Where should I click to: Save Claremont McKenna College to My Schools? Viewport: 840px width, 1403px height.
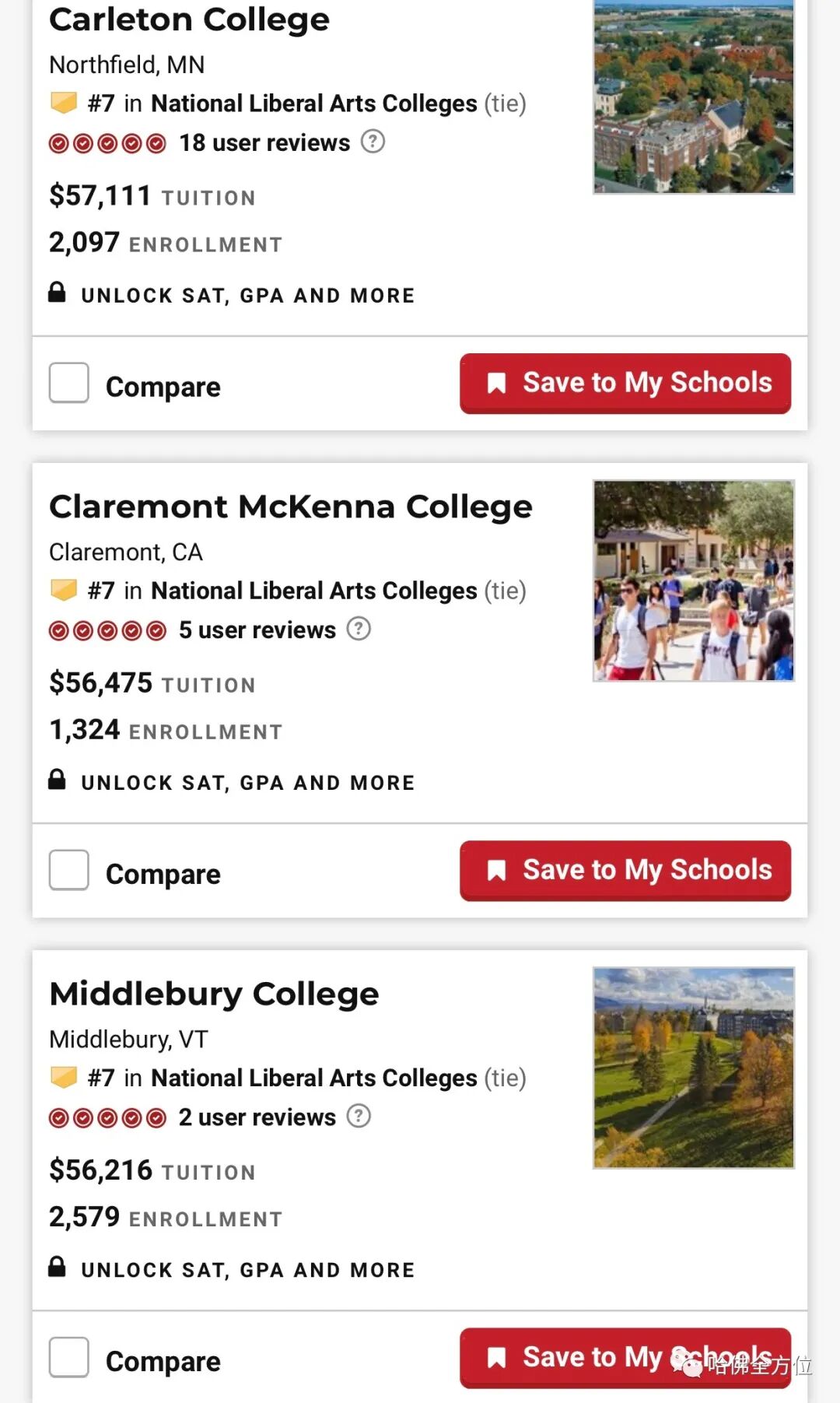click(625, 870)
